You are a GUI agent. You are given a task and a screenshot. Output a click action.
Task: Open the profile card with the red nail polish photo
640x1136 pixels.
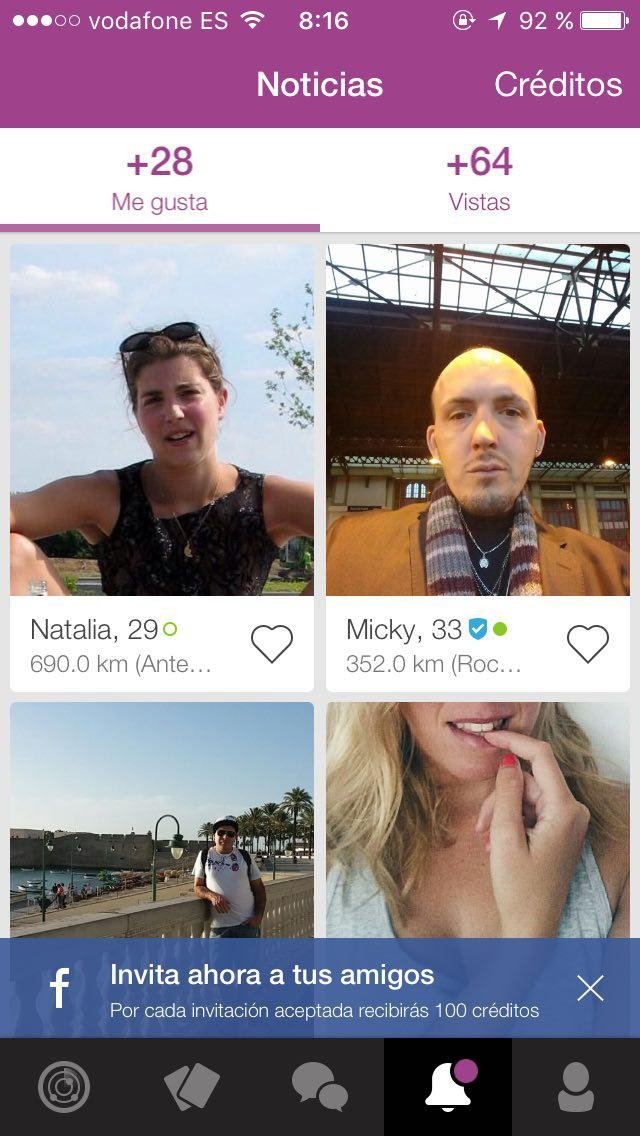(478, 820)
